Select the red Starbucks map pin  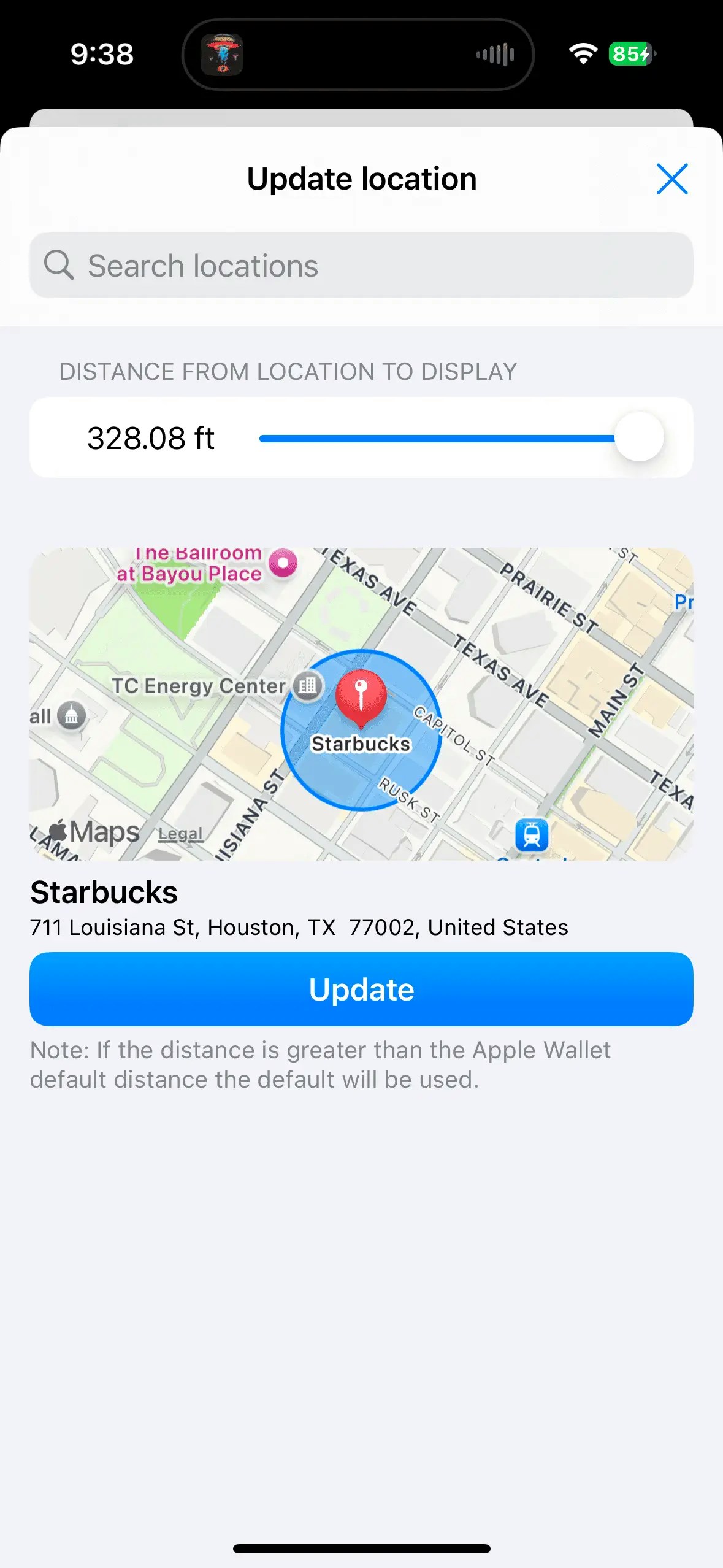pyautogui.click(x=361, y=696)
